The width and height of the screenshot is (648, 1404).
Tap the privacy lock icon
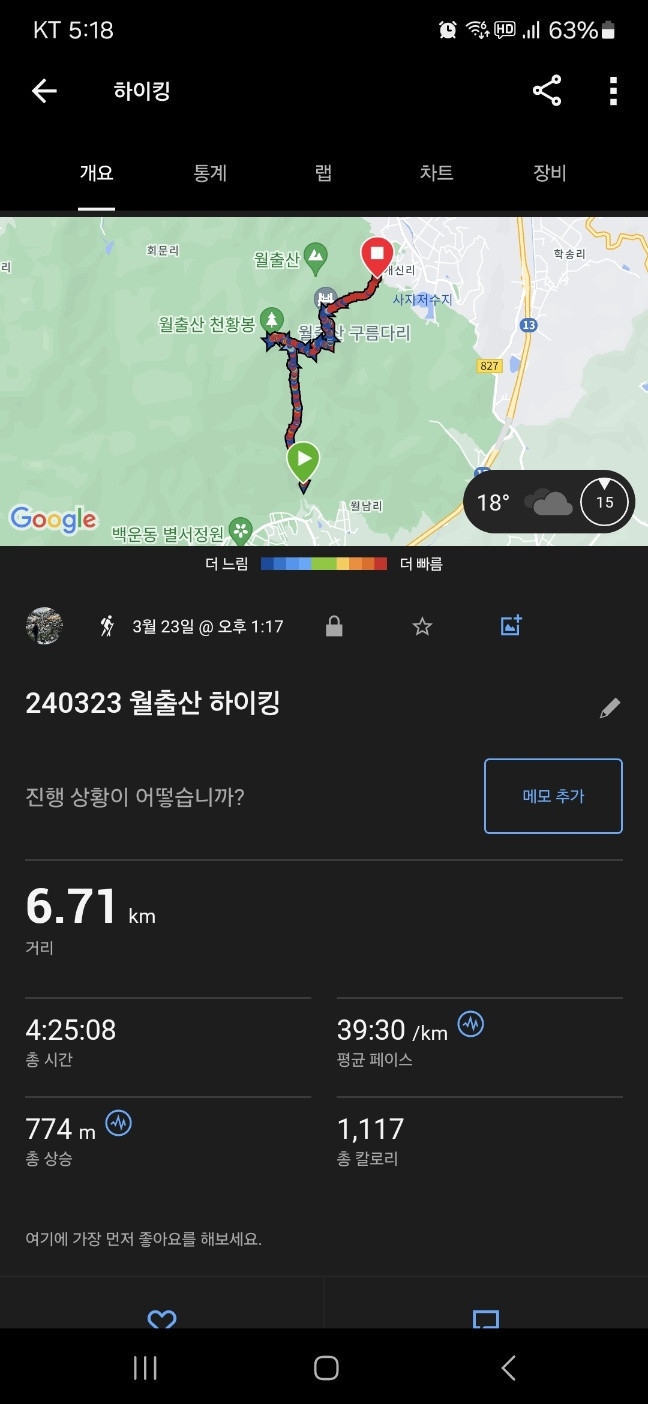coord(334,627)
